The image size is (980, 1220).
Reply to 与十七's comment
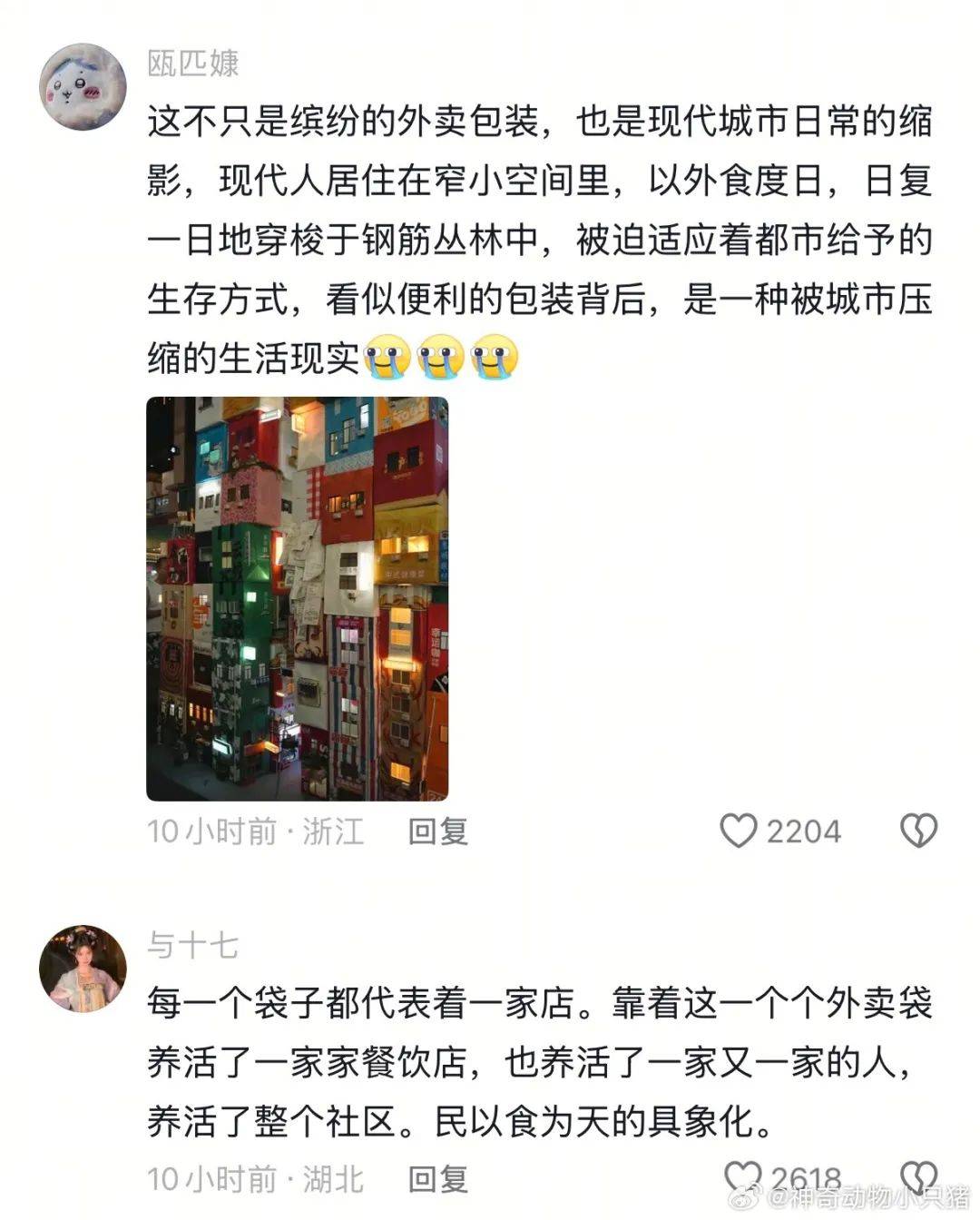pos(437,1178)
